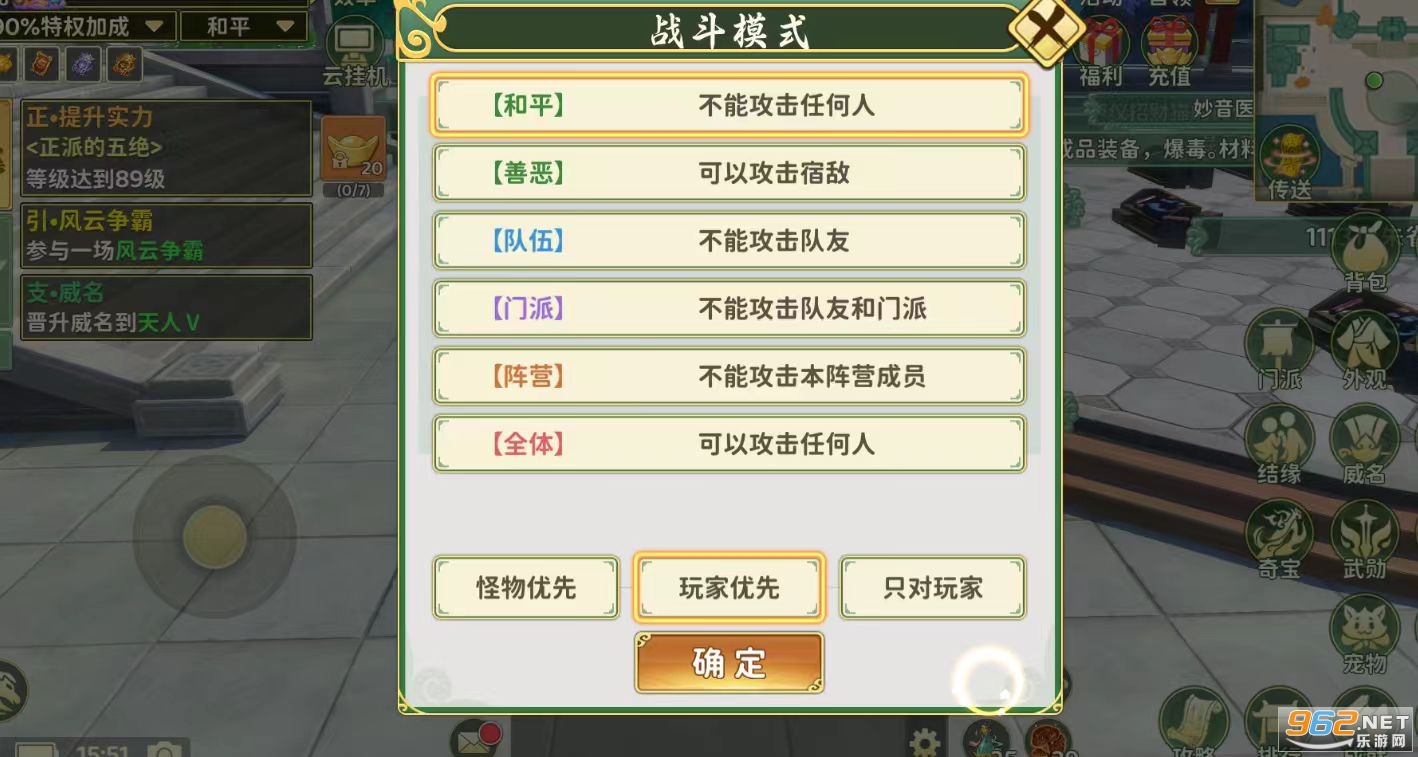The height and width of the screenshot is (757, 1418).
Task: Choose the 门派 combat mode
Action: click(x=729, y=308)
